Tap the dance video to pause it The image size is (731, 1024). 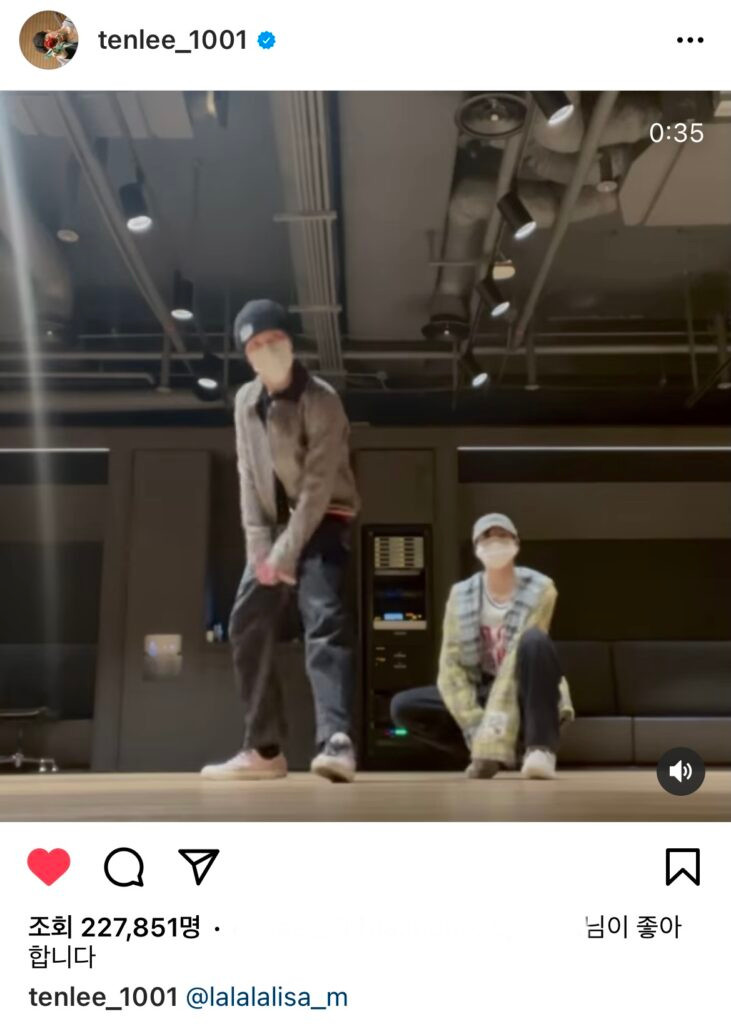[x=365, y=455]
